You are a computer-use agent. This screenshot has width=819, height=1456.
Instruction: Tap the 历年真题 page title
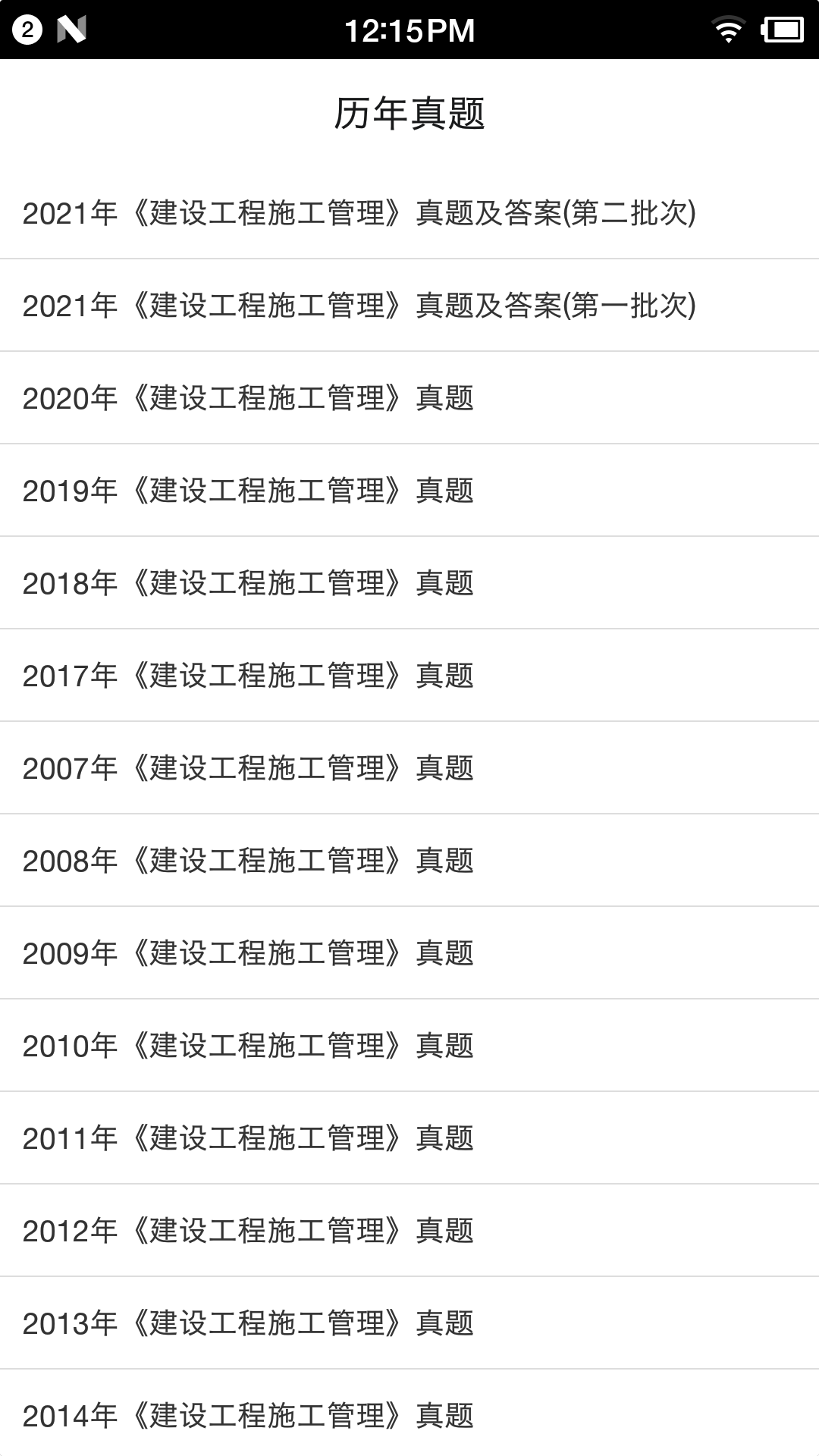[409, 112]
